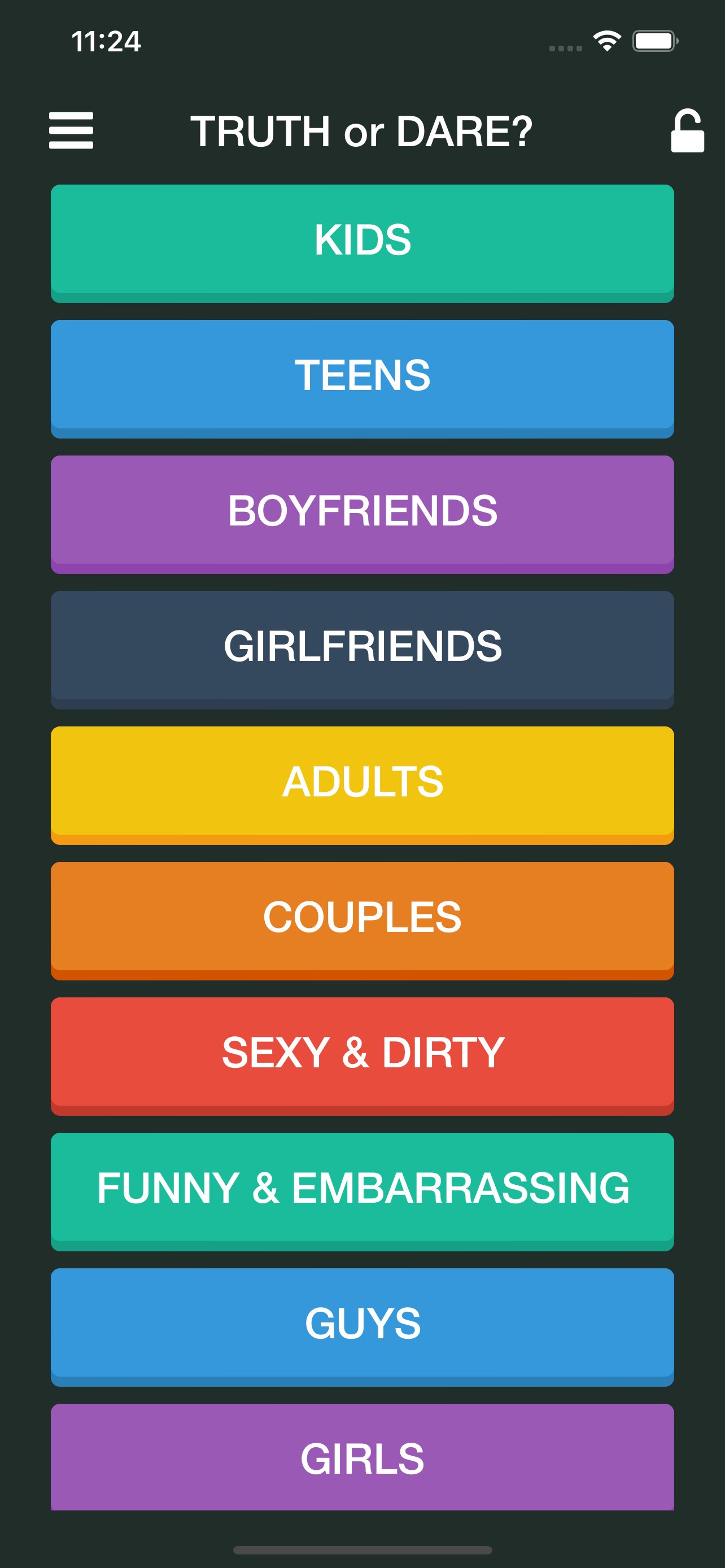Viewport: 725px width, 1568px height.
Task: Select the GIRLFRIENDS pack
Action: [362, 647]
